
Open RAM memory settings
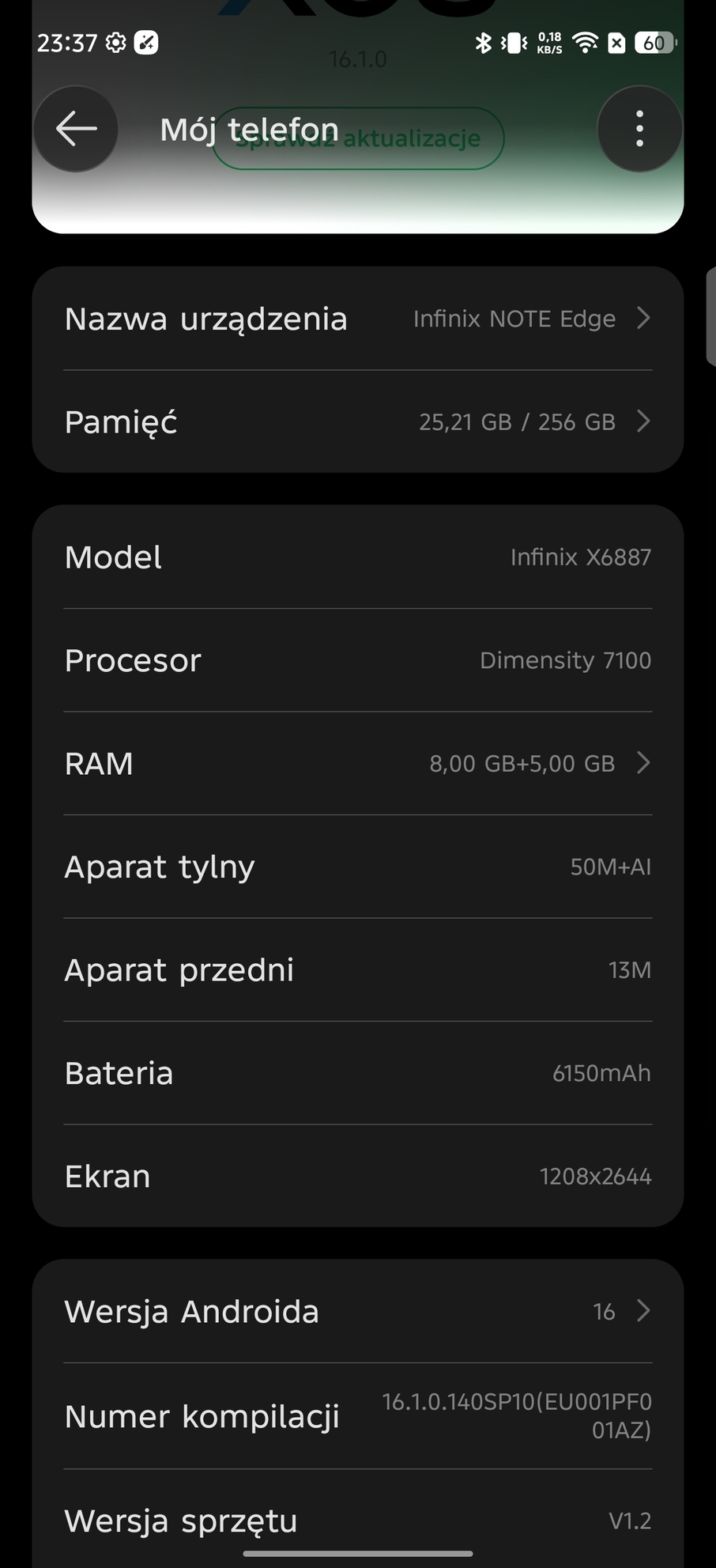(x=357, y=764)
